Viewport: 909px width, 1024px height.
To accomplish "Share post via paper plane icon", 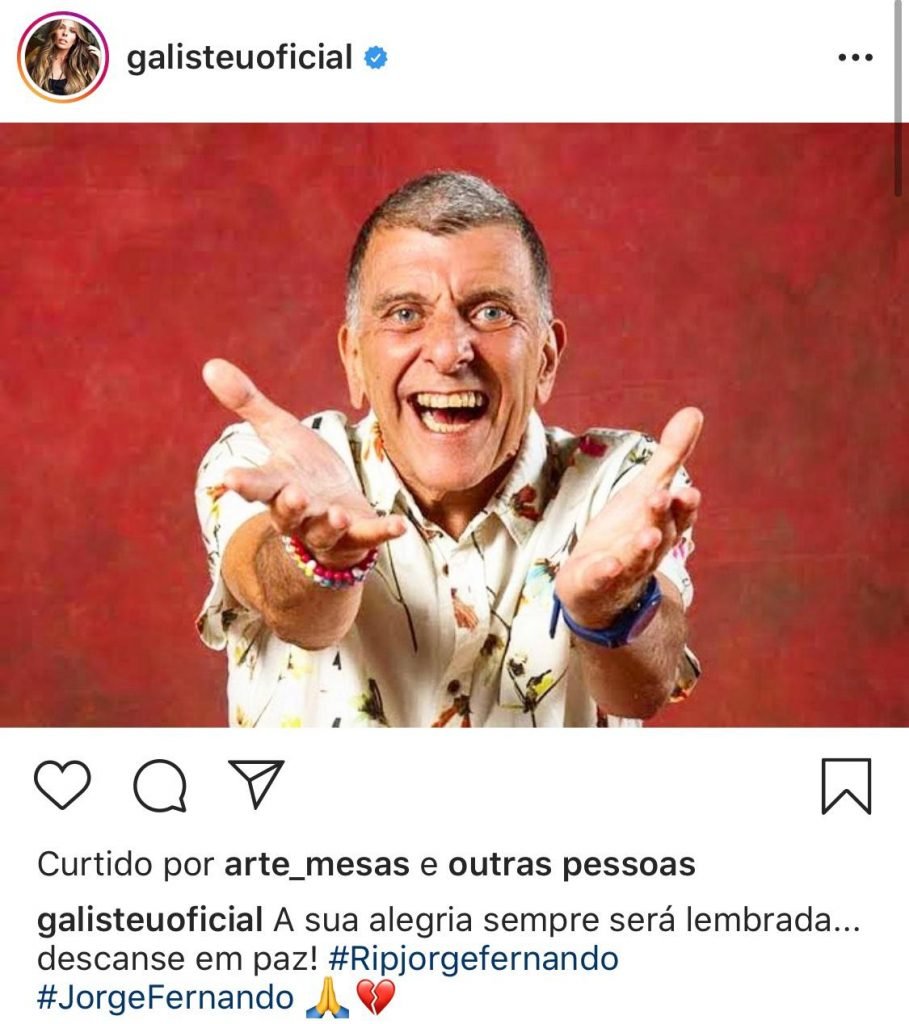I will [x=256, y=783].
